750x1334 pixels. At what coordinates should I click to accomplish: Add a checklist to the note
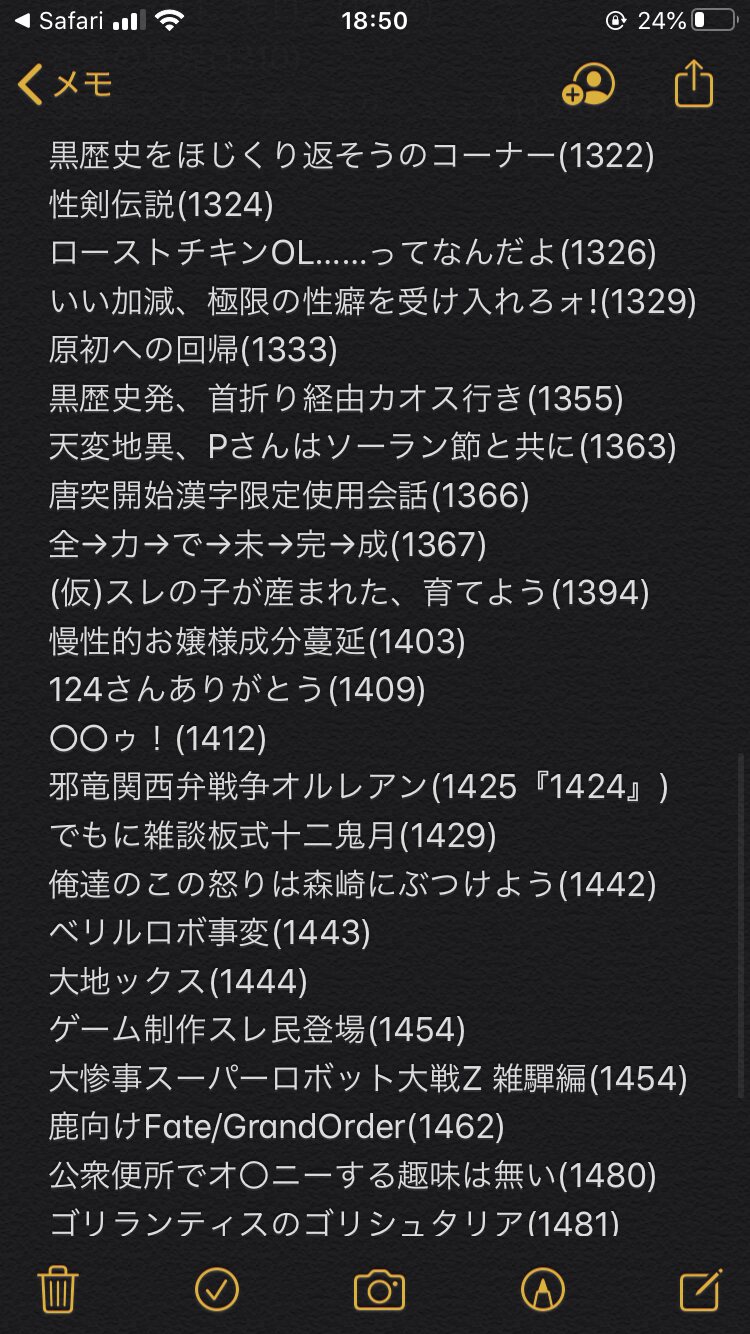(x=217, y=1290)
